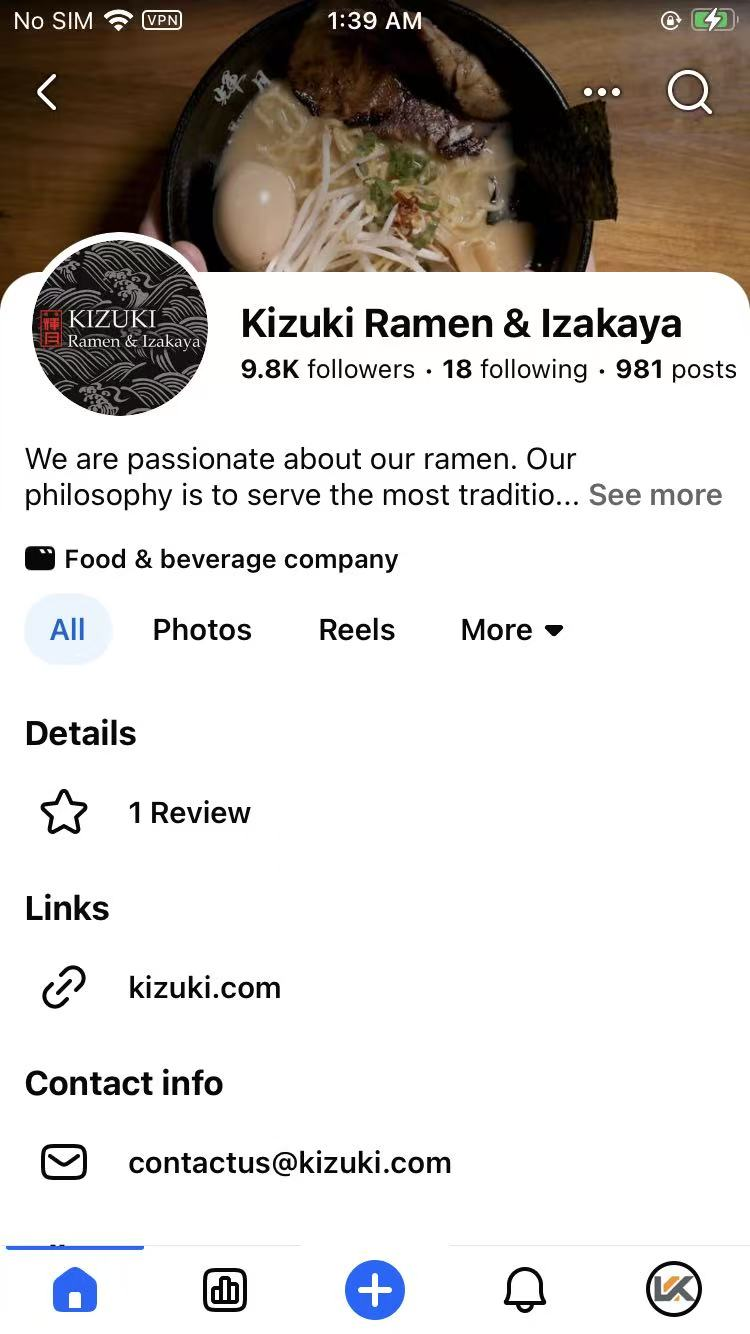Expand bio with See more
Viewport: 750px width, 1334px height.
click(x=655, y=495)
